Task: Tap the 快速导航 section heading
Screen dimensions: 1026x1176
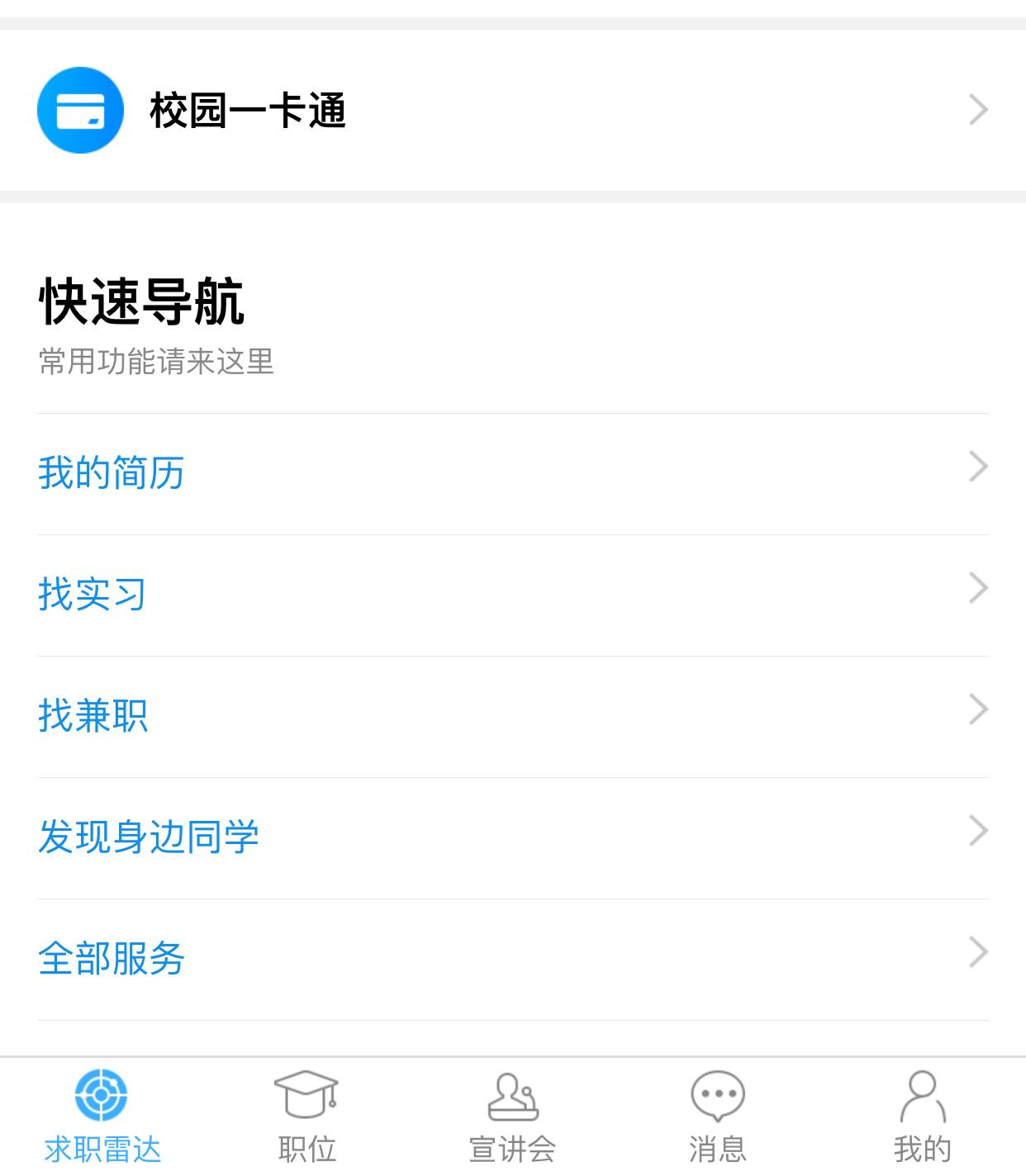Action: click(x=142, y=301)
